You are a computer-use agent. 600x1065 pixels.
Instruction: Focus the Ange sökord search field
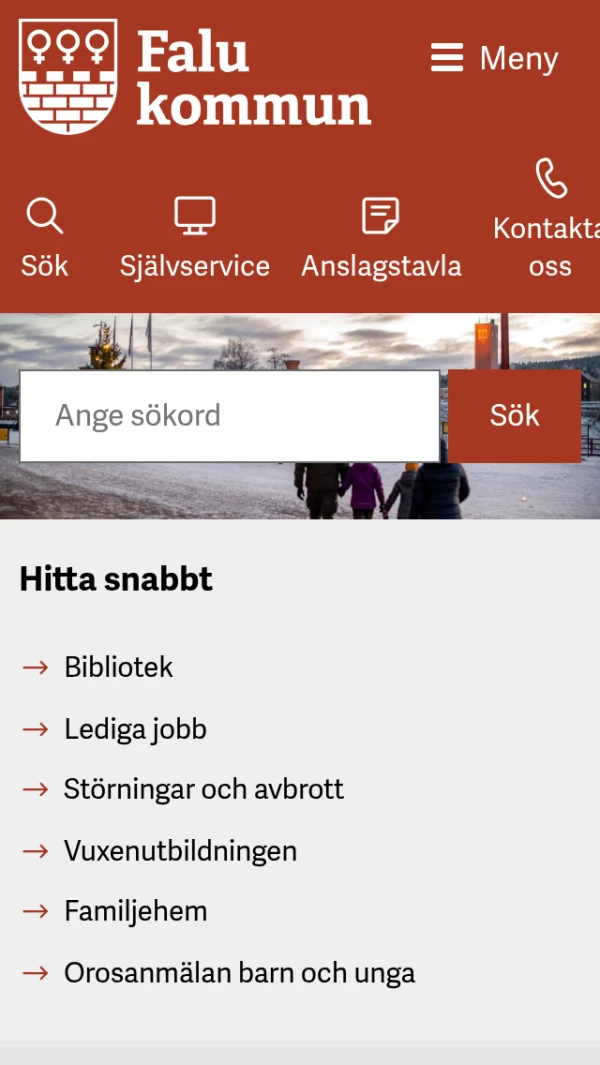[x=230, y=416]
